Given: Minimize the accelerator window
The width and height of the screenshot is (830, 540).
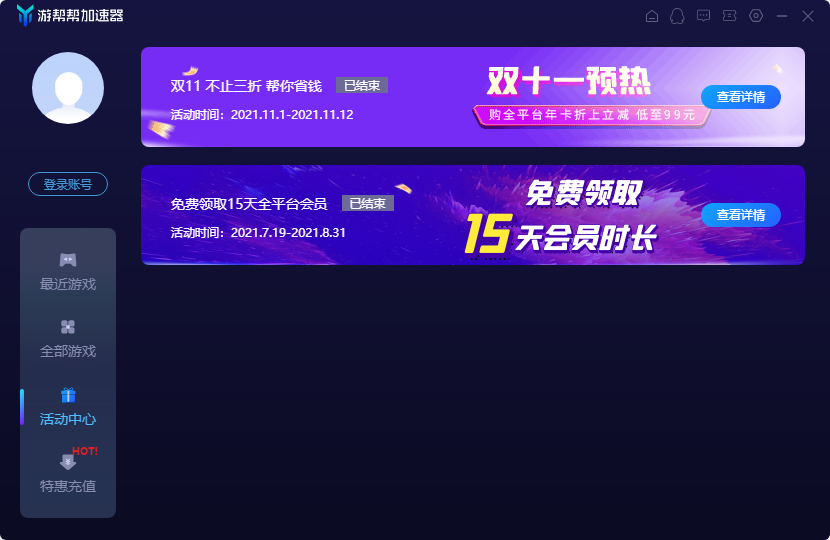Looking at the screenshot, I should (x=782, y=16).
